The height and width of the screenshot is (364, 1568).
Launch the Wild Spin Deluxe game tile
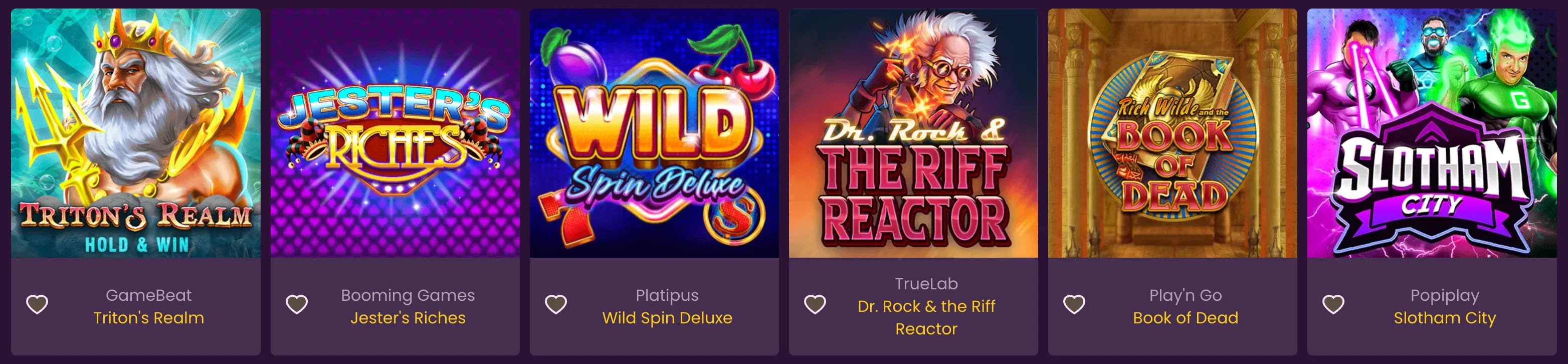pos(654,133)
